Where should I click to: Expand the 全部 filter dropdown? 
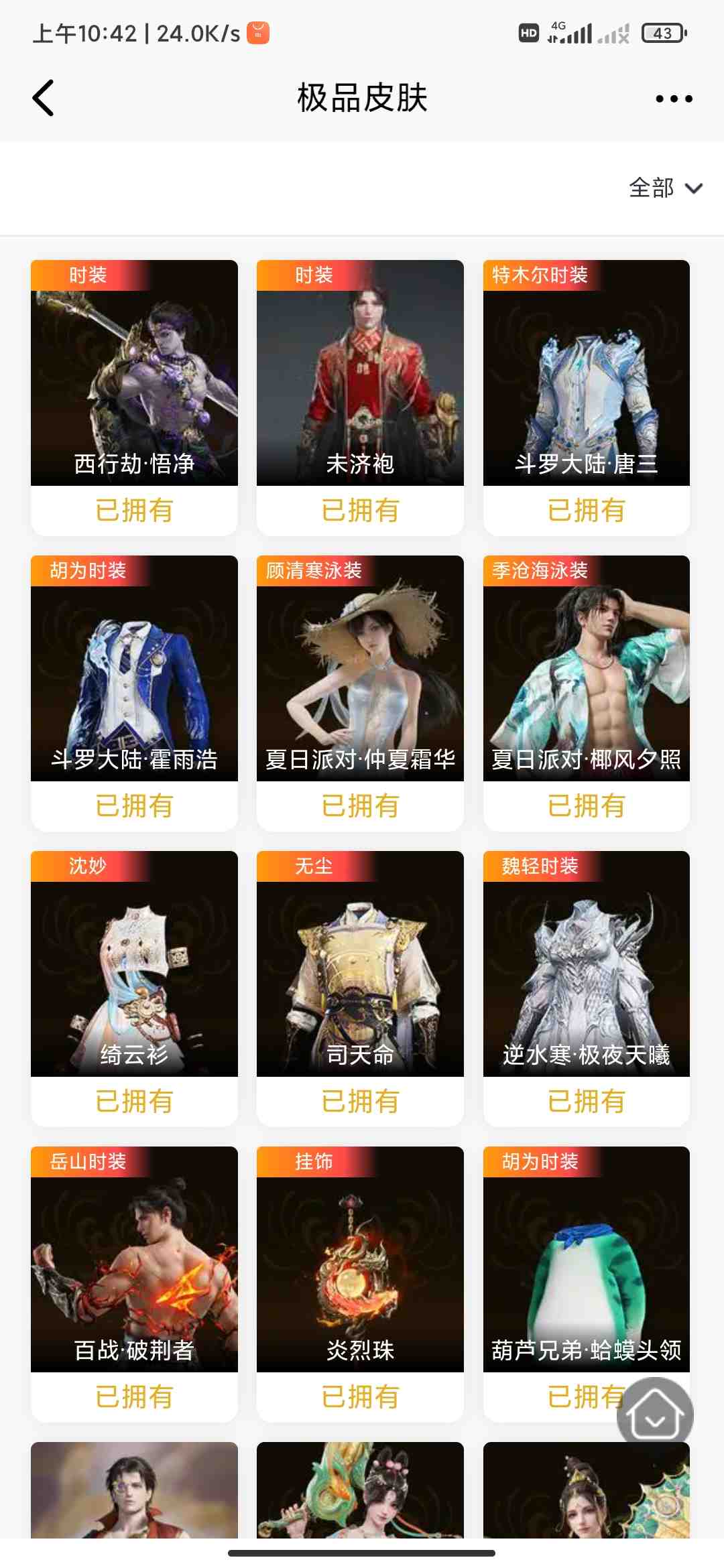coord(665,188)
